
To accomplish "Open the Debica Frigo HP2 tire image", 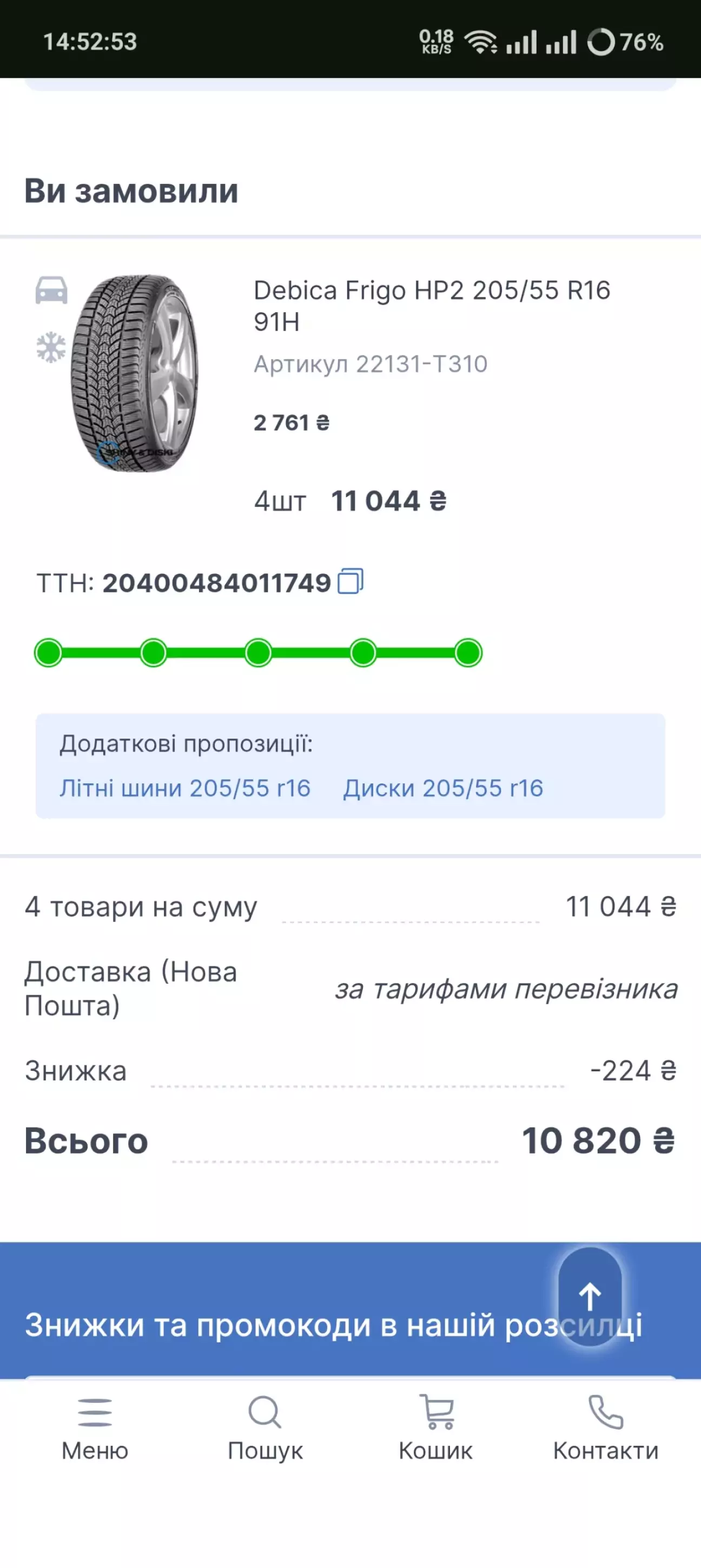I will (135, 372).
